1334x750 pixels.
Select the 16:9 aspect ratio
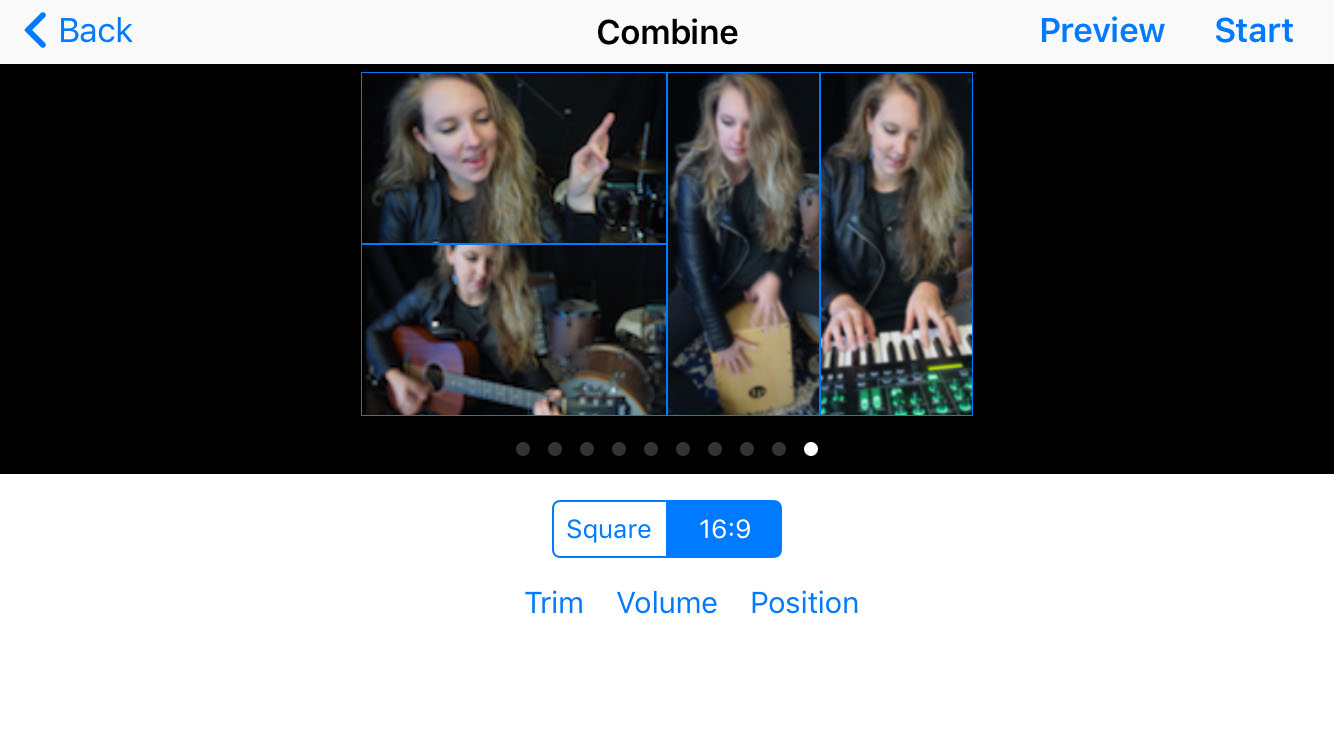coord(724,529)
